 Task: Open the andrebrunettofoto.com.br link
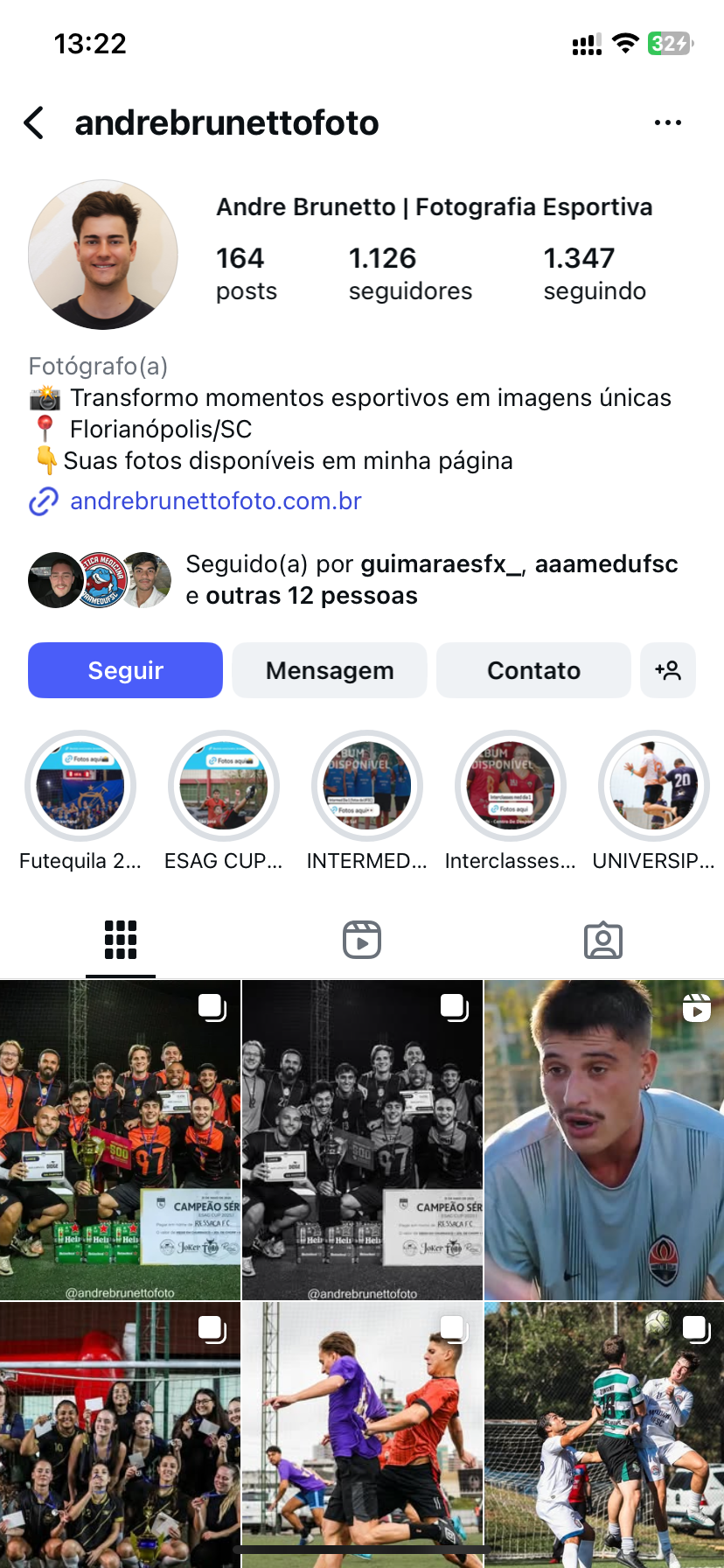(x=215, y=501)
